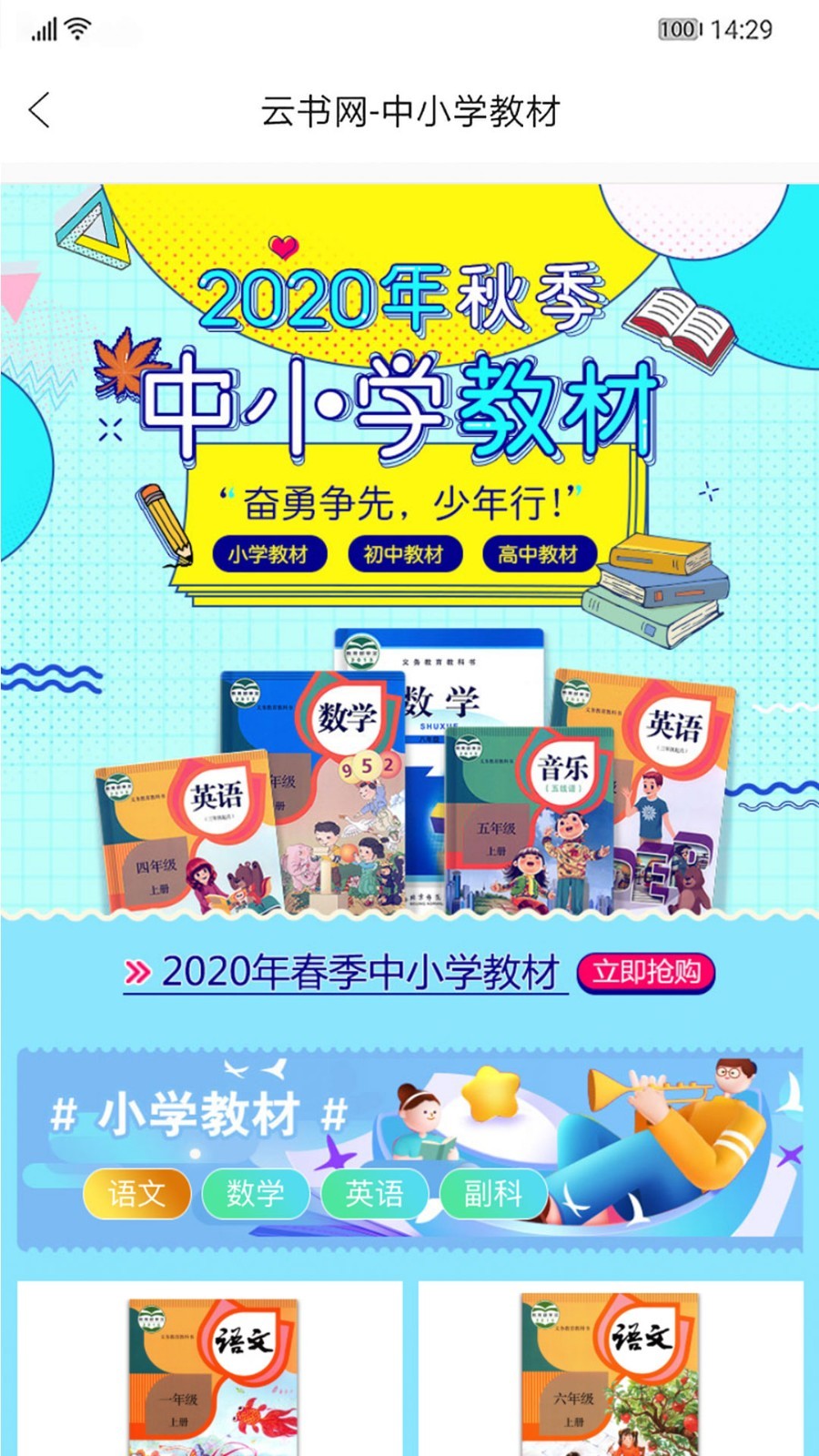This screenshot has width=819, height=1456.
Task: Filter primary textbooks by 数学
Action: coord(256,1193)
